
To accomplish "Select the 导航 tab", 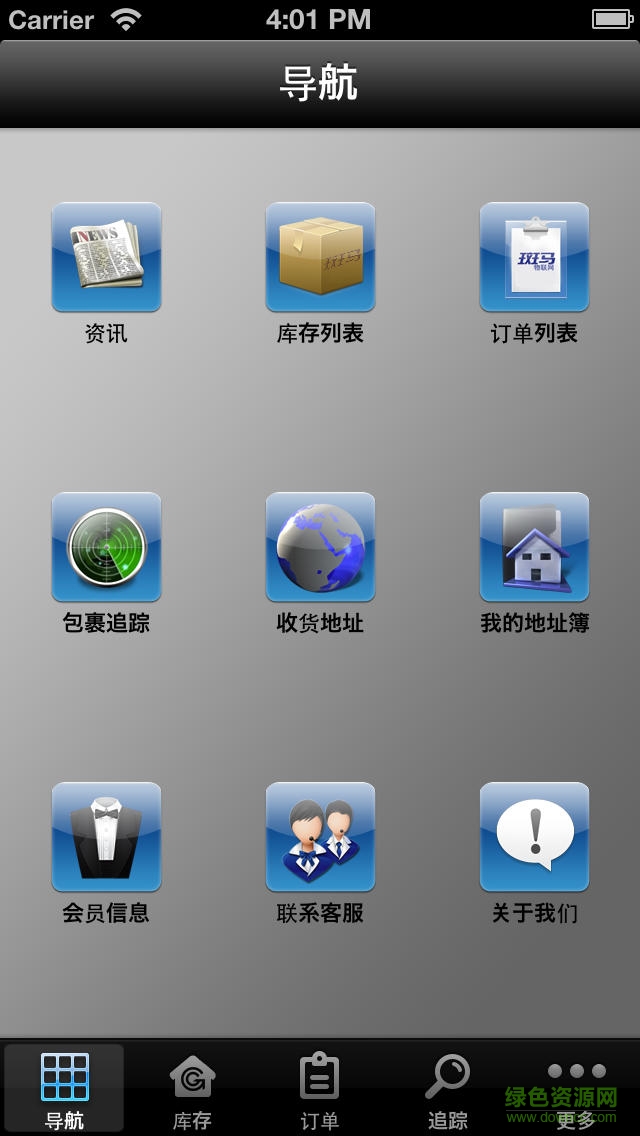I will pyautogui.click(x=64, y=1090).
